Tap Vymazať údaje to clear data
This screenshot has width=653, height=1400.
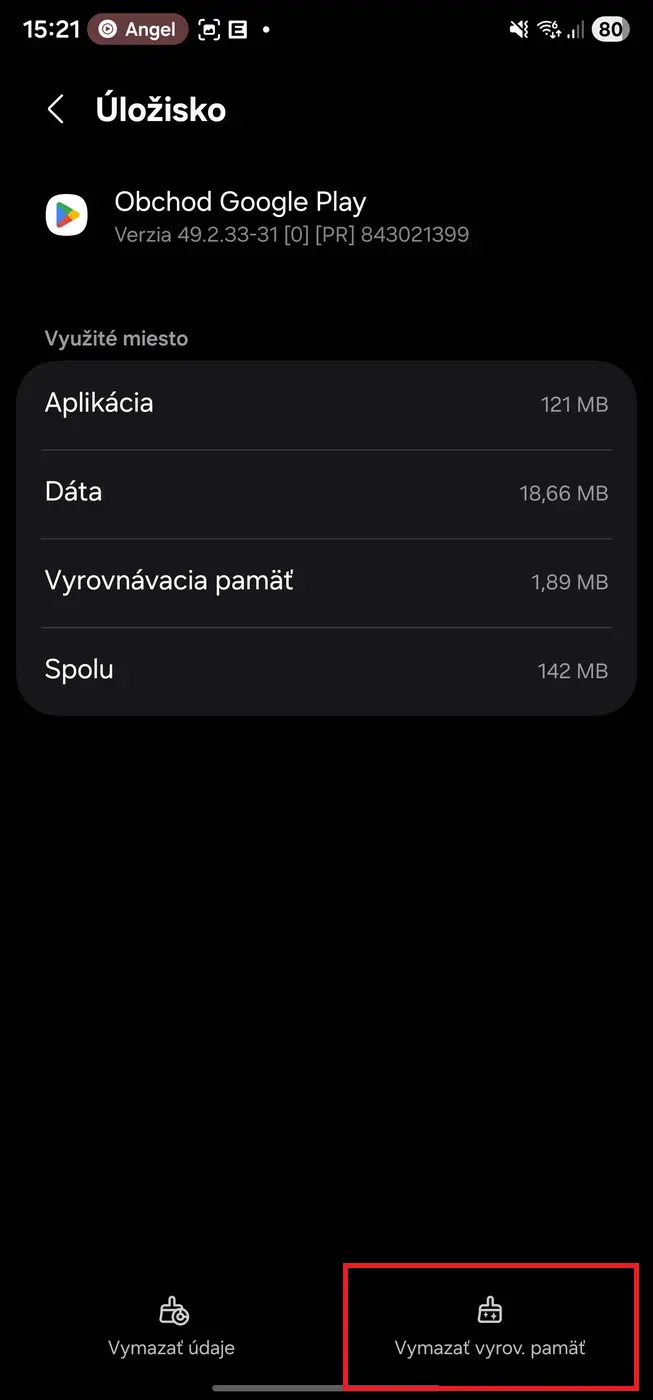point(172,1326)
